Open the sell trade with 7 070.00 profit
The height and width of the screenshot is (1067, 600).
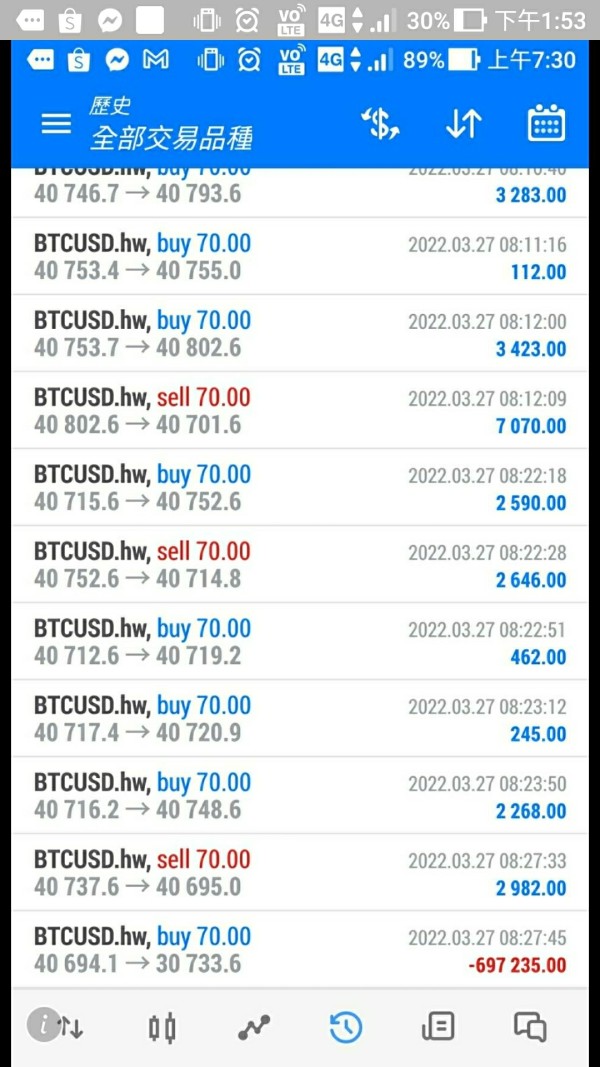tap(299, 410)
